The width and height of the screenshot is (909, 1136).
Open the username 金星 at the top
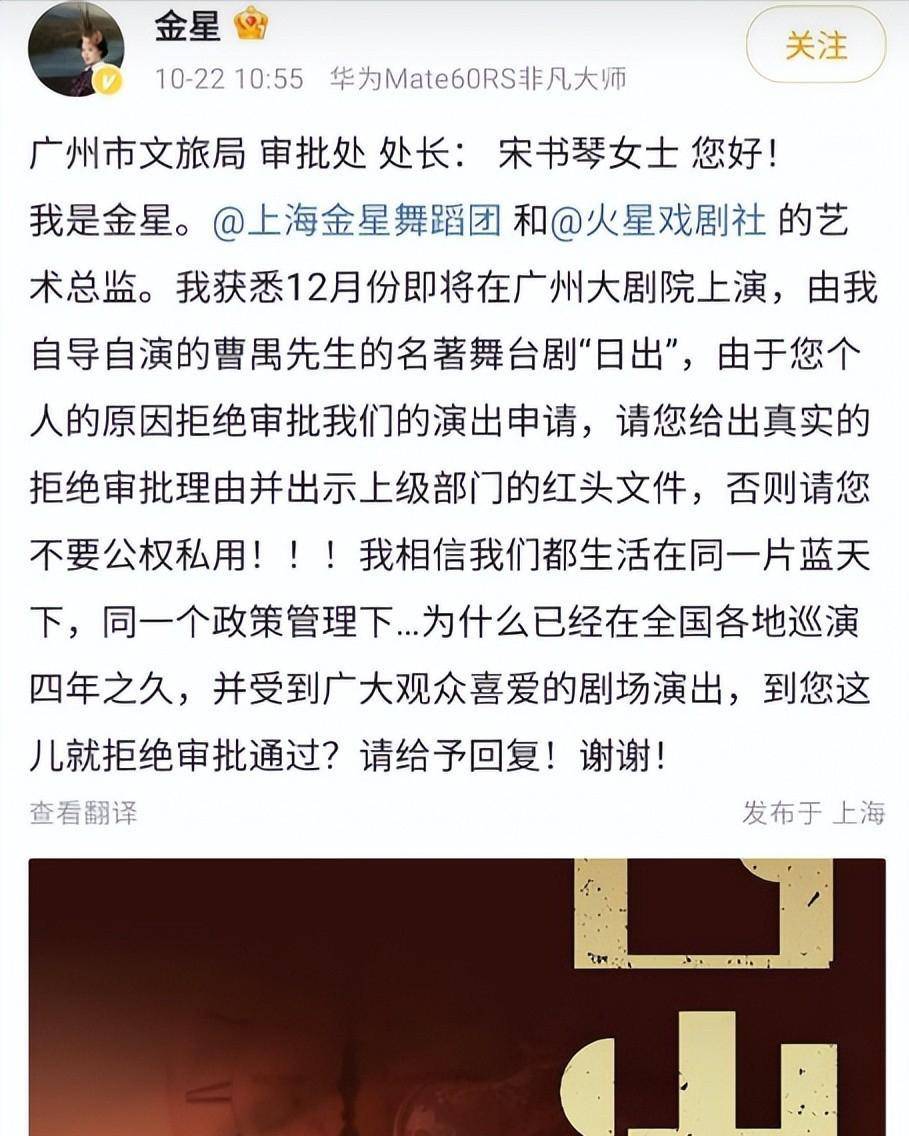point(187,26)
